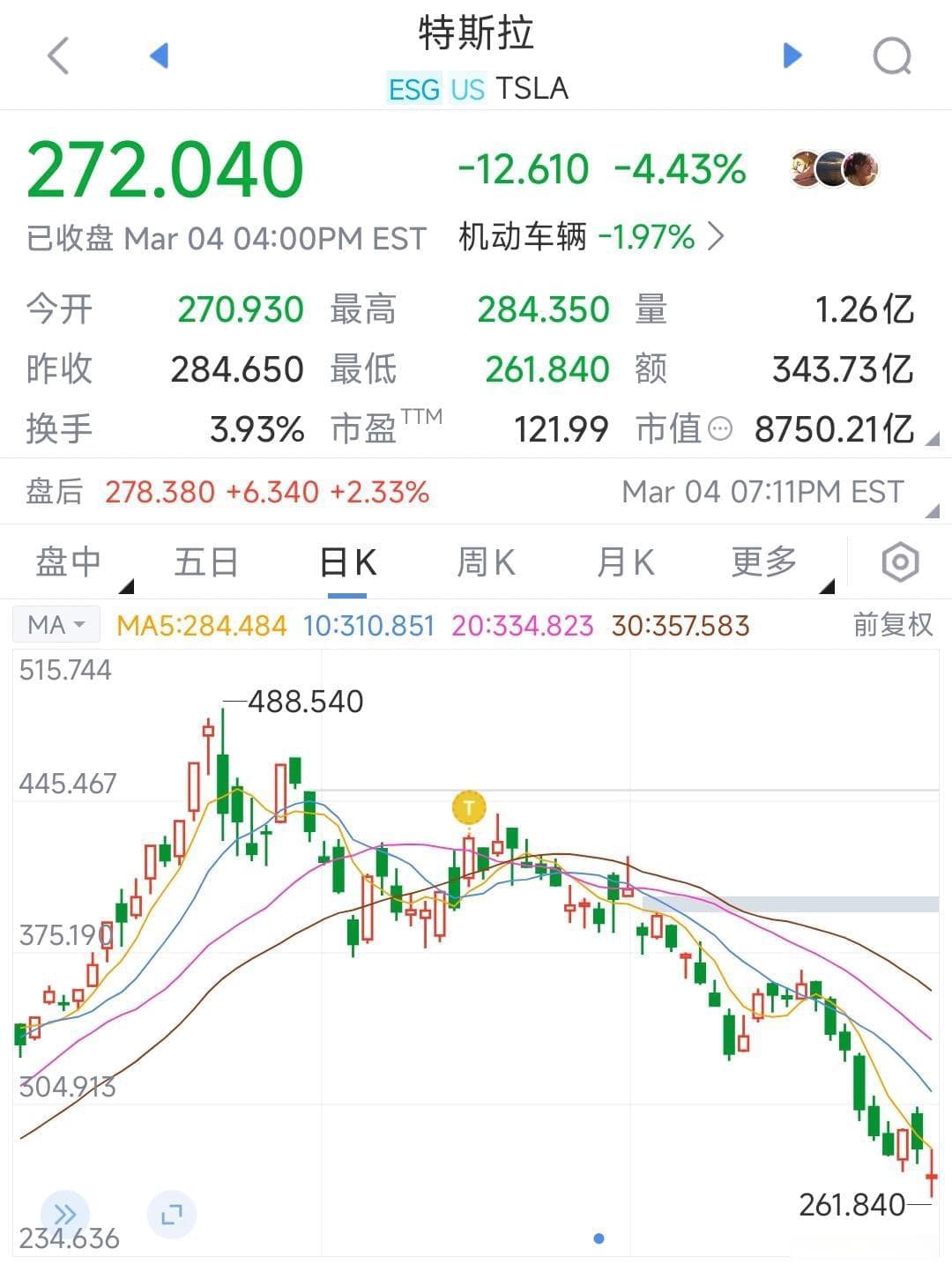Open the 机动车辆 sector link
This screenshot has width=952, height=1264.
pos(591,237)
